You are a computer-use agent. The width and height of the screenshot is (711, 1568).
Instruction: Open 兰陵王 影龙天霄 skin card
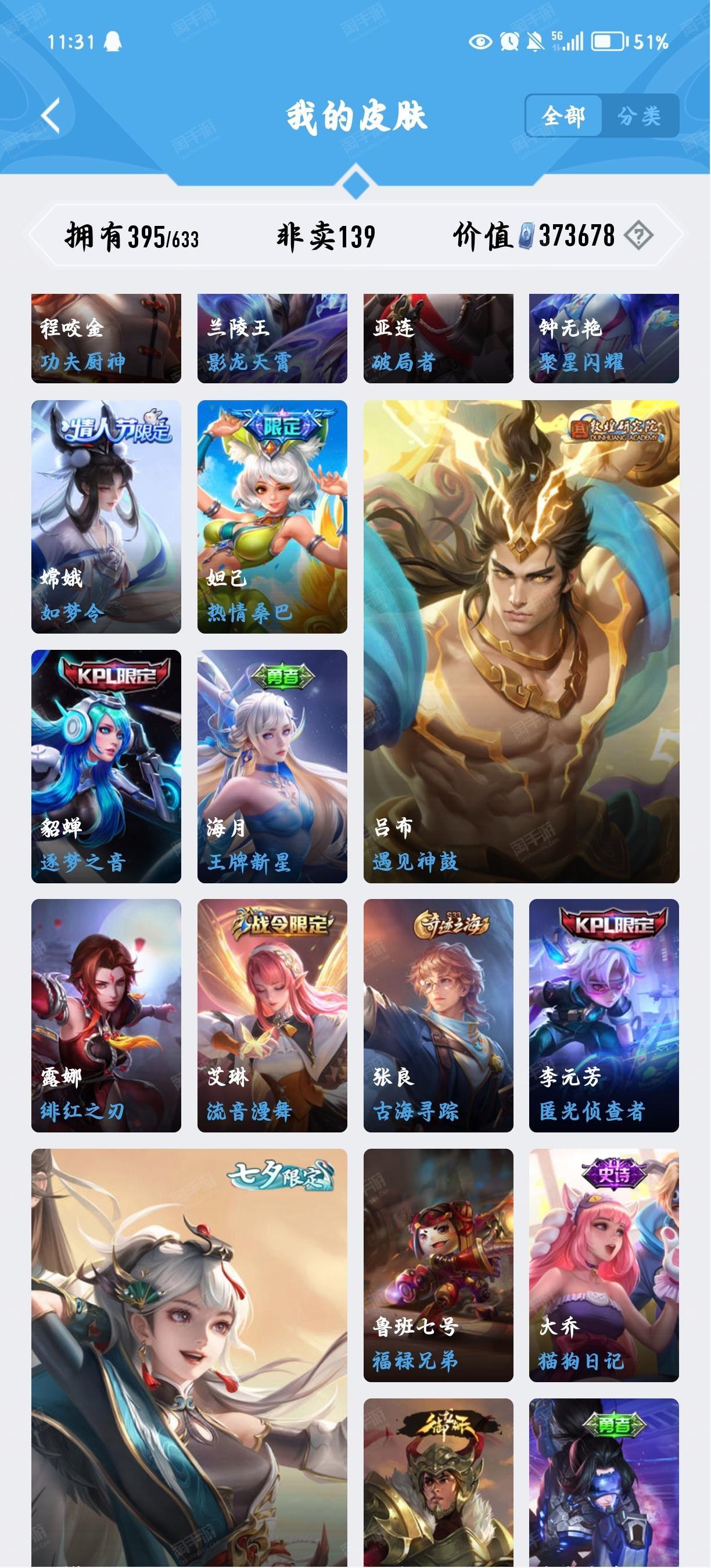point(272,339)
